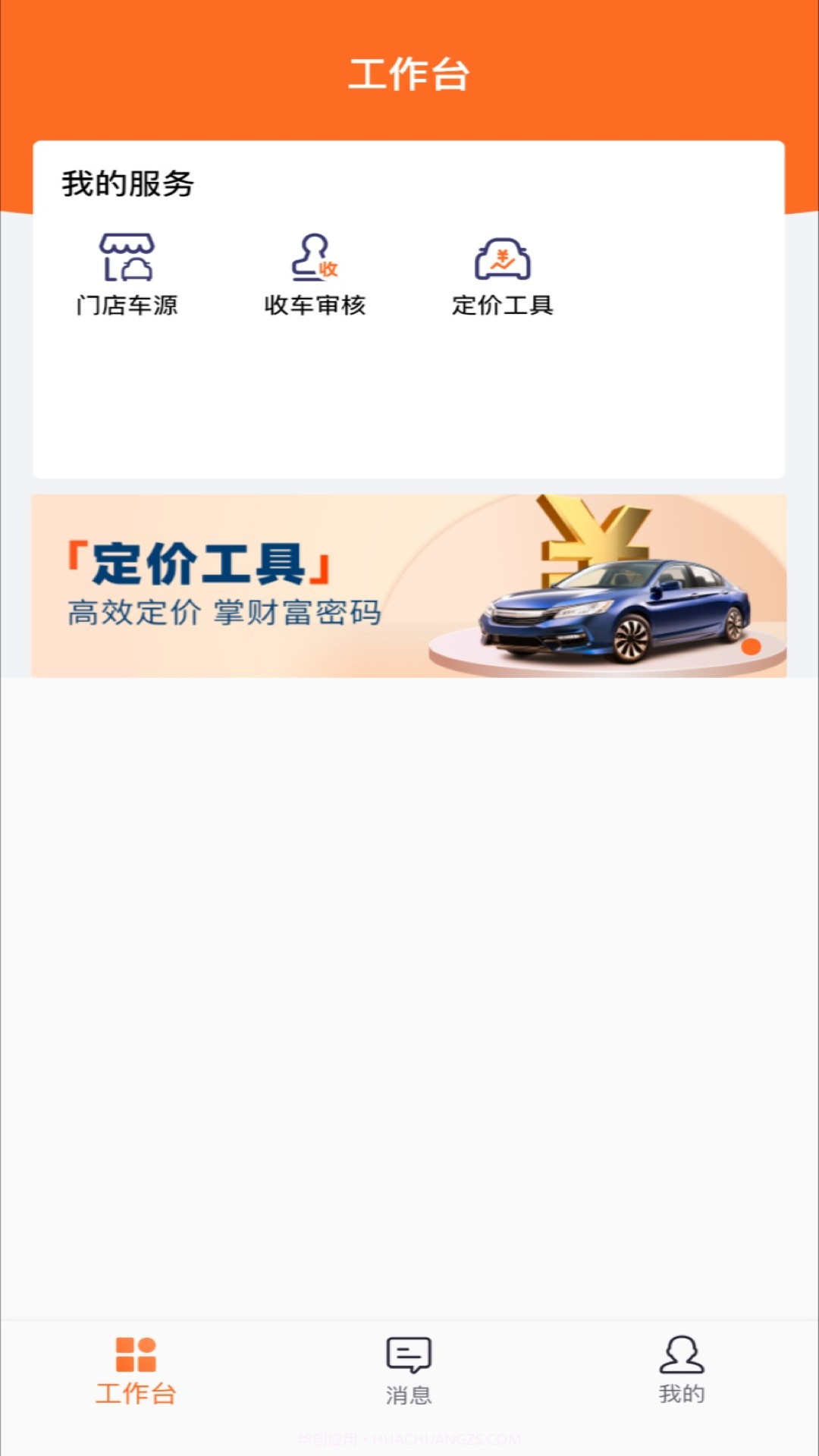Image resolution: width=819 pixels, height=1456 pixels.
Task: Click the 工作台 page title
Action: (x=409, y=73)
